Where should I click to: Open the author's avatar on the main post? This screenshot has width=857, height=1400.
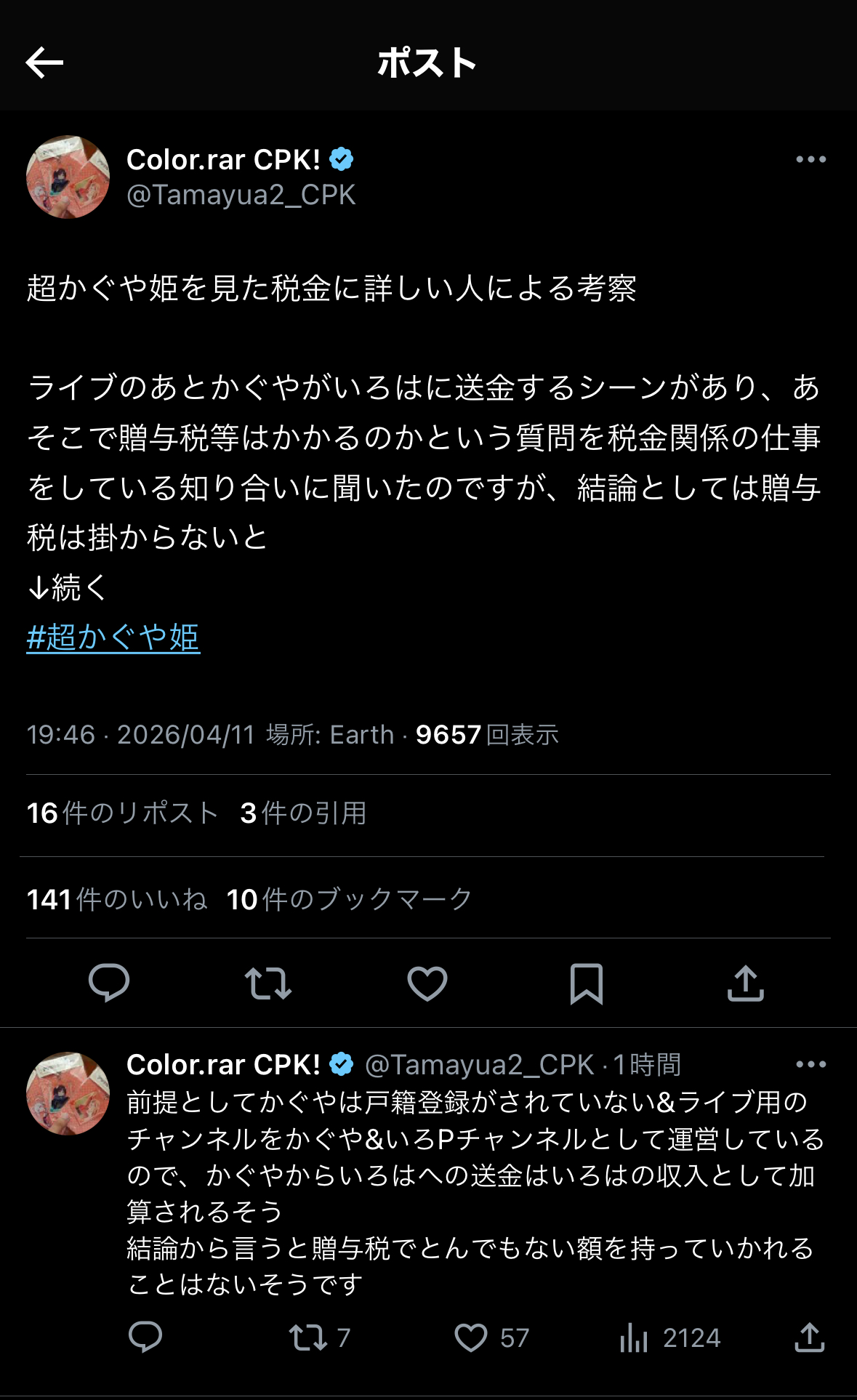point(68,177)
